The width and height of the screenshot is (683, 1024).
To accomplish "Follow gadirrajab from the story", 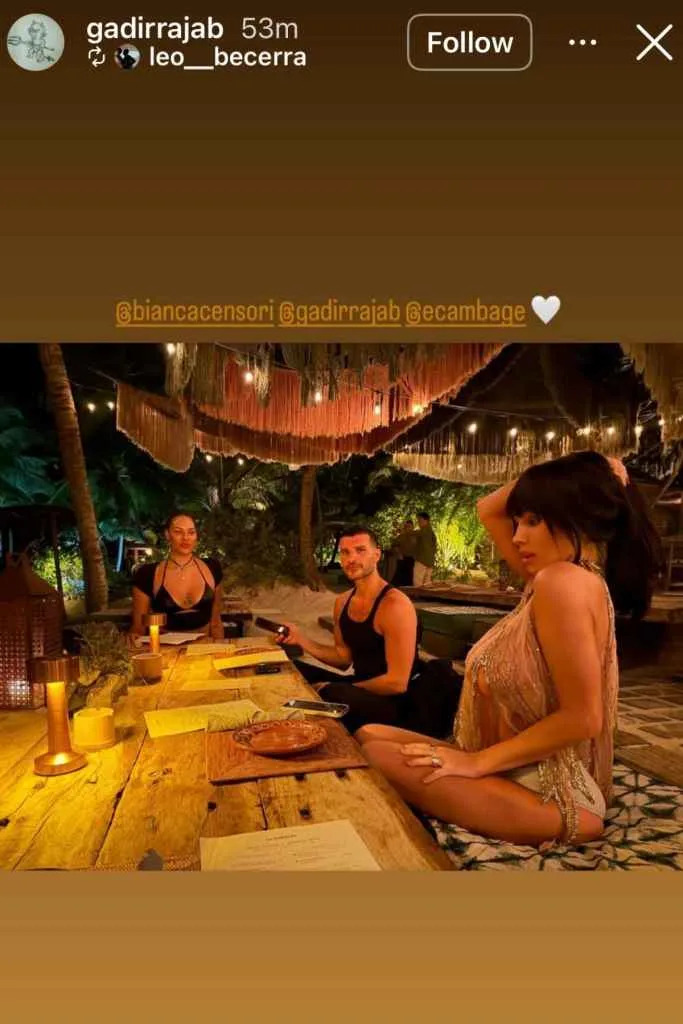I will [x=469, y=42].
